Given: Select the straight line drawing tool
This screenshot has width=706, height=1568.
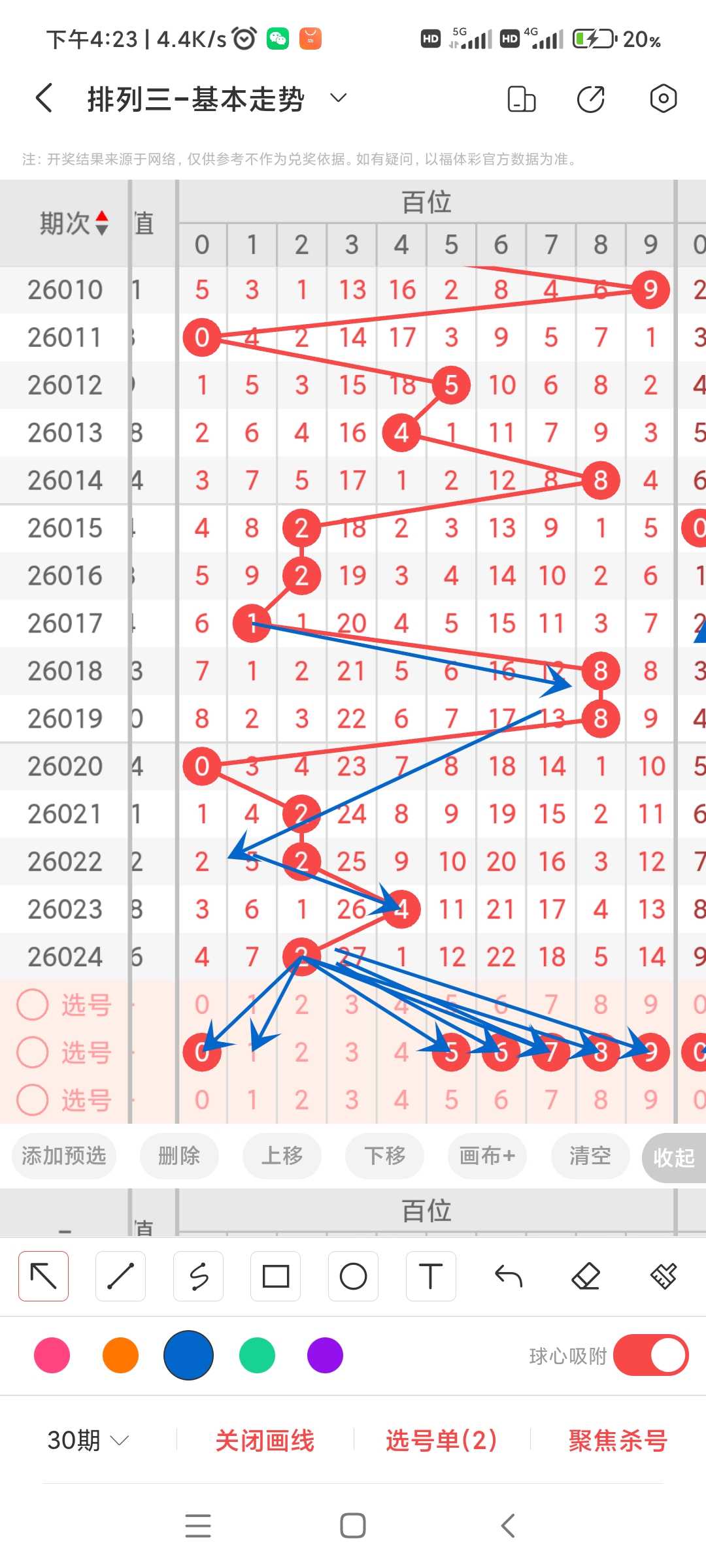Looking at the screenshot, I should pos(121,1276).
